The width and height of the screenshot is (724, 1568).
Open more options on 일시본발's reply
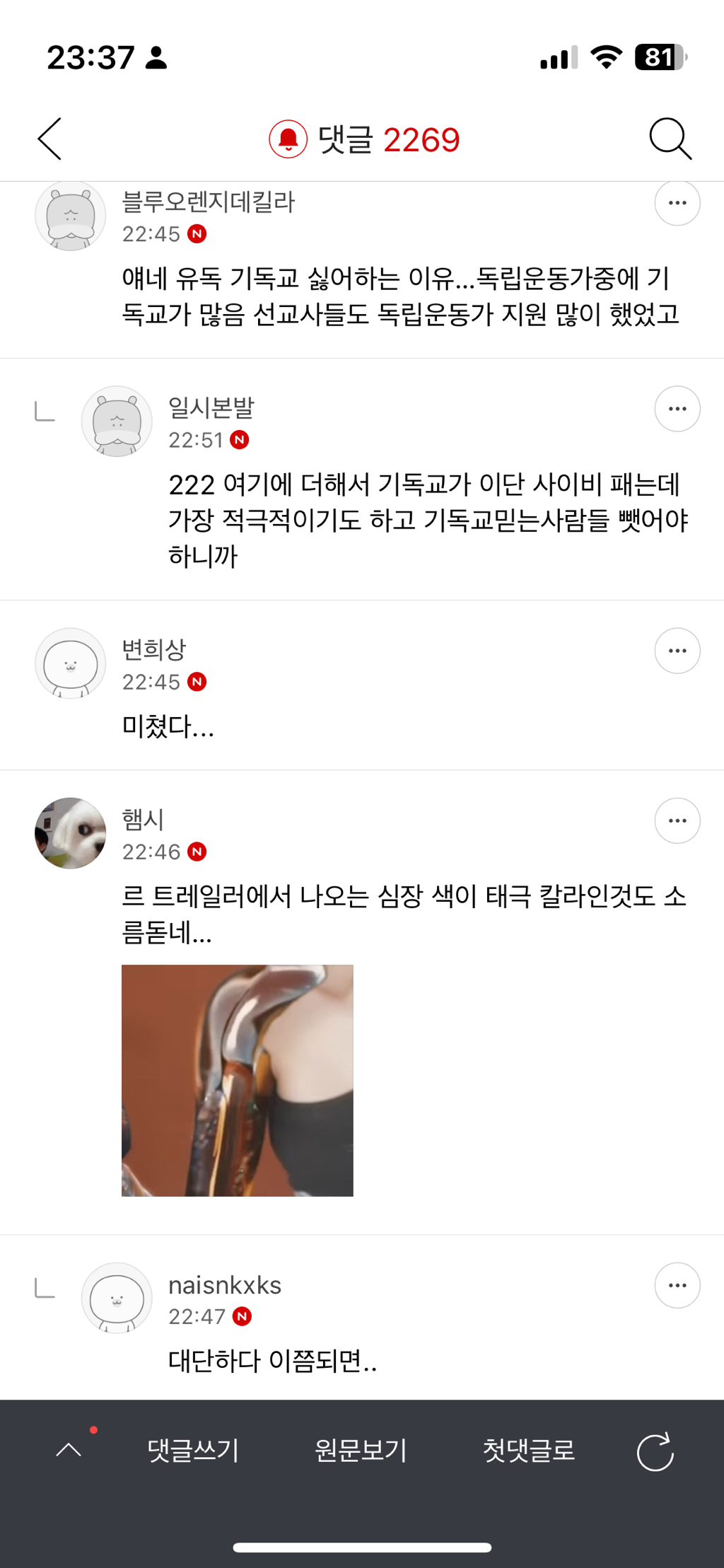677,409
